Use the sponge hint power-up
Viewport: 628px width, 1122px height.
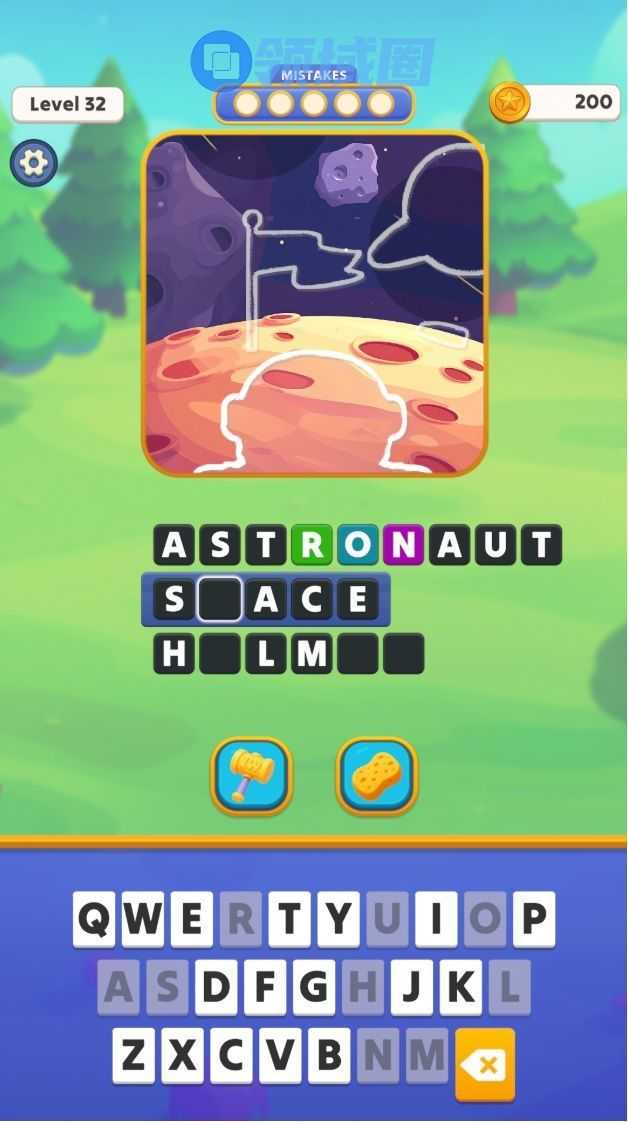[376, 776]
